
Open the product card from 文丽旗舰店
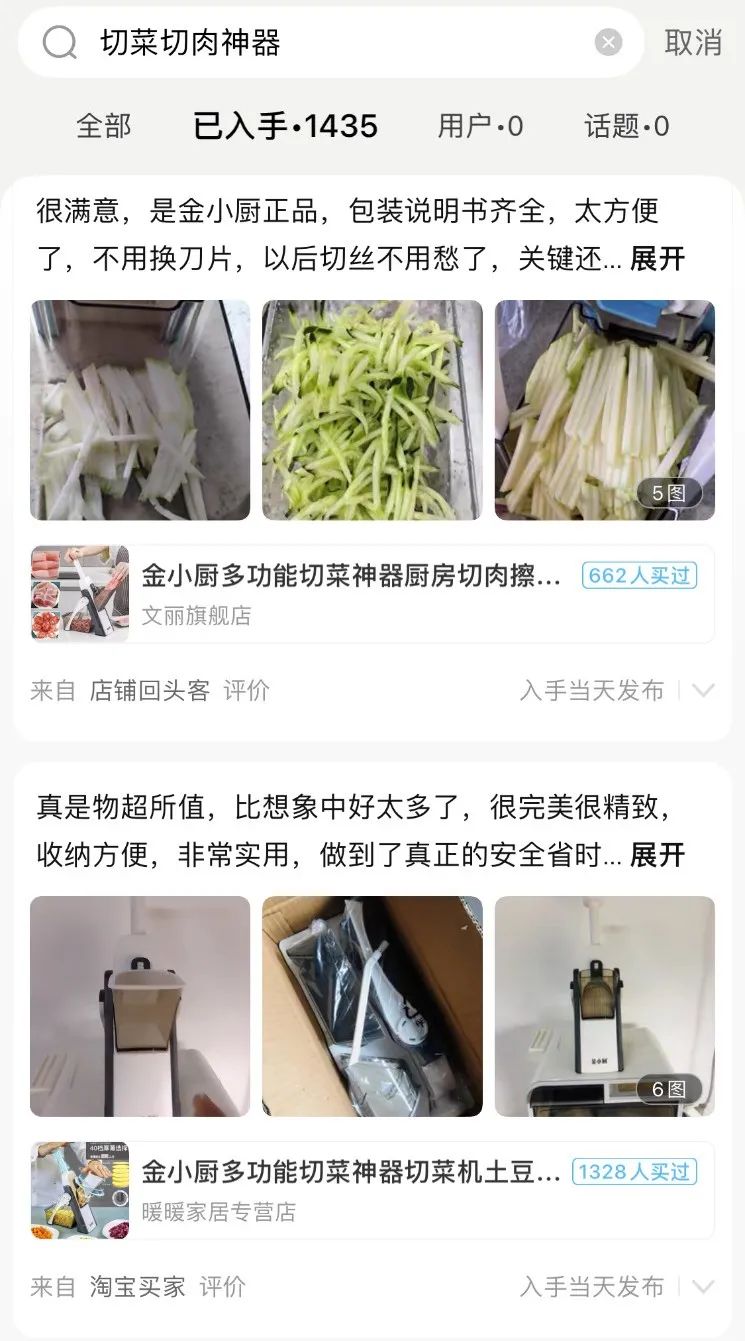point(372,594)
